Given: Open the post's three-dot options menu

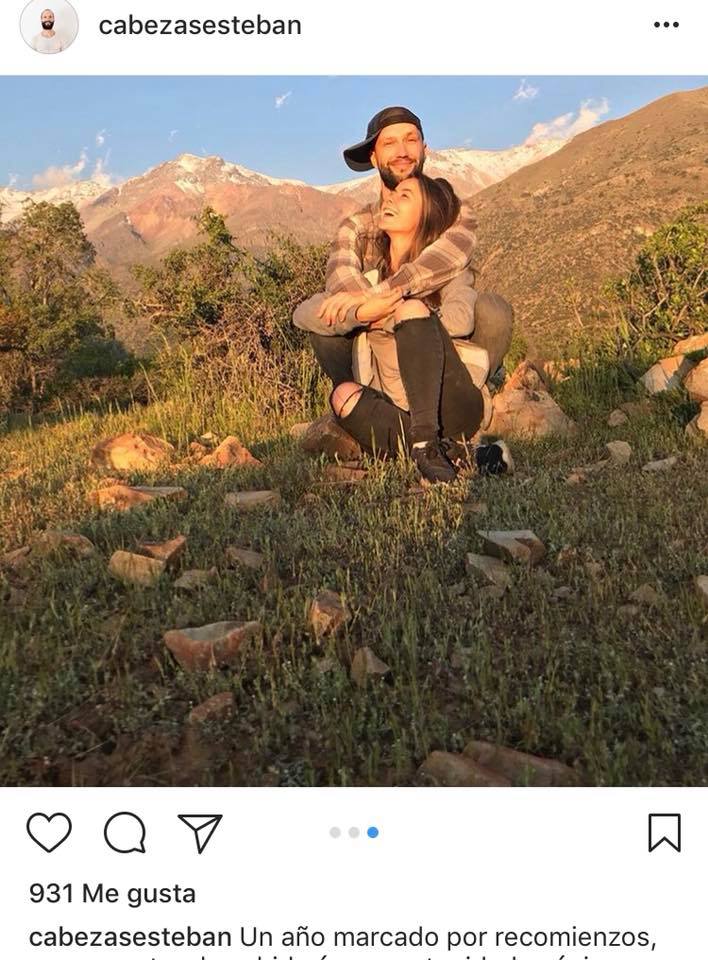Looking at the screenshot, I should [666, 26].
